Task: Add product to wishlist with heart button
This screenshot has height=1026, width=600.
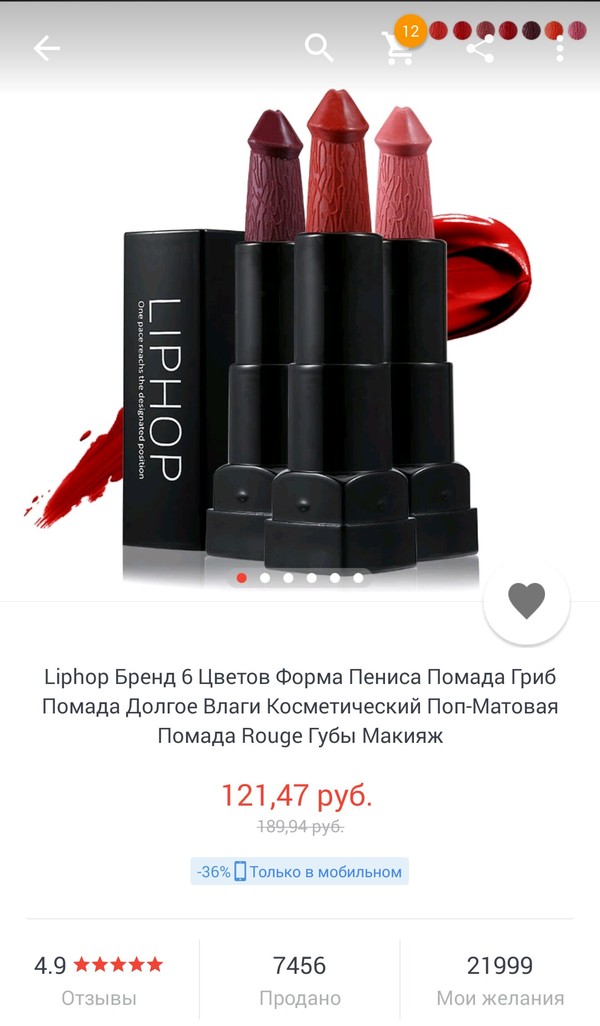Action: [526, 601]
